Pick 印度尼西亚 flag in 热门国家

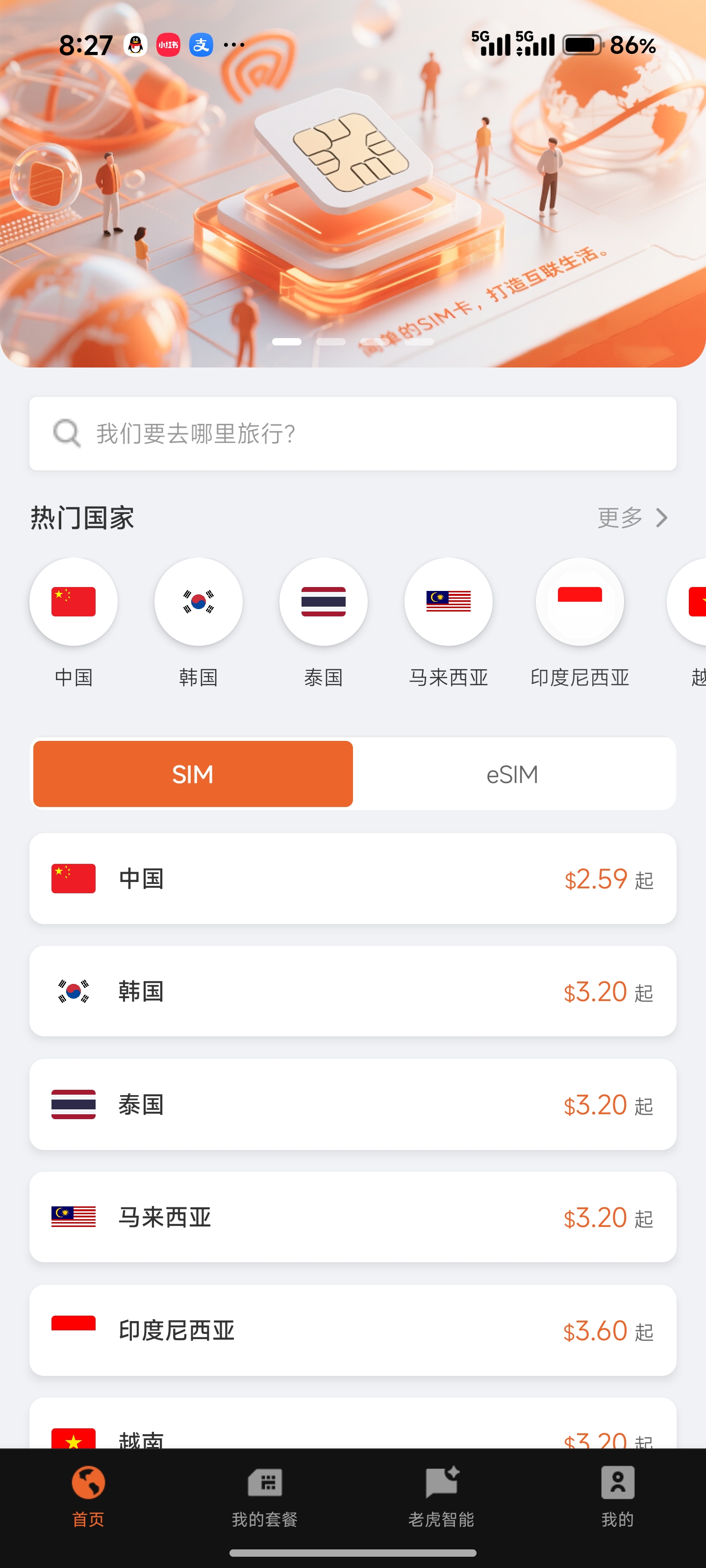pyautogui.click(x=580, y=601)
